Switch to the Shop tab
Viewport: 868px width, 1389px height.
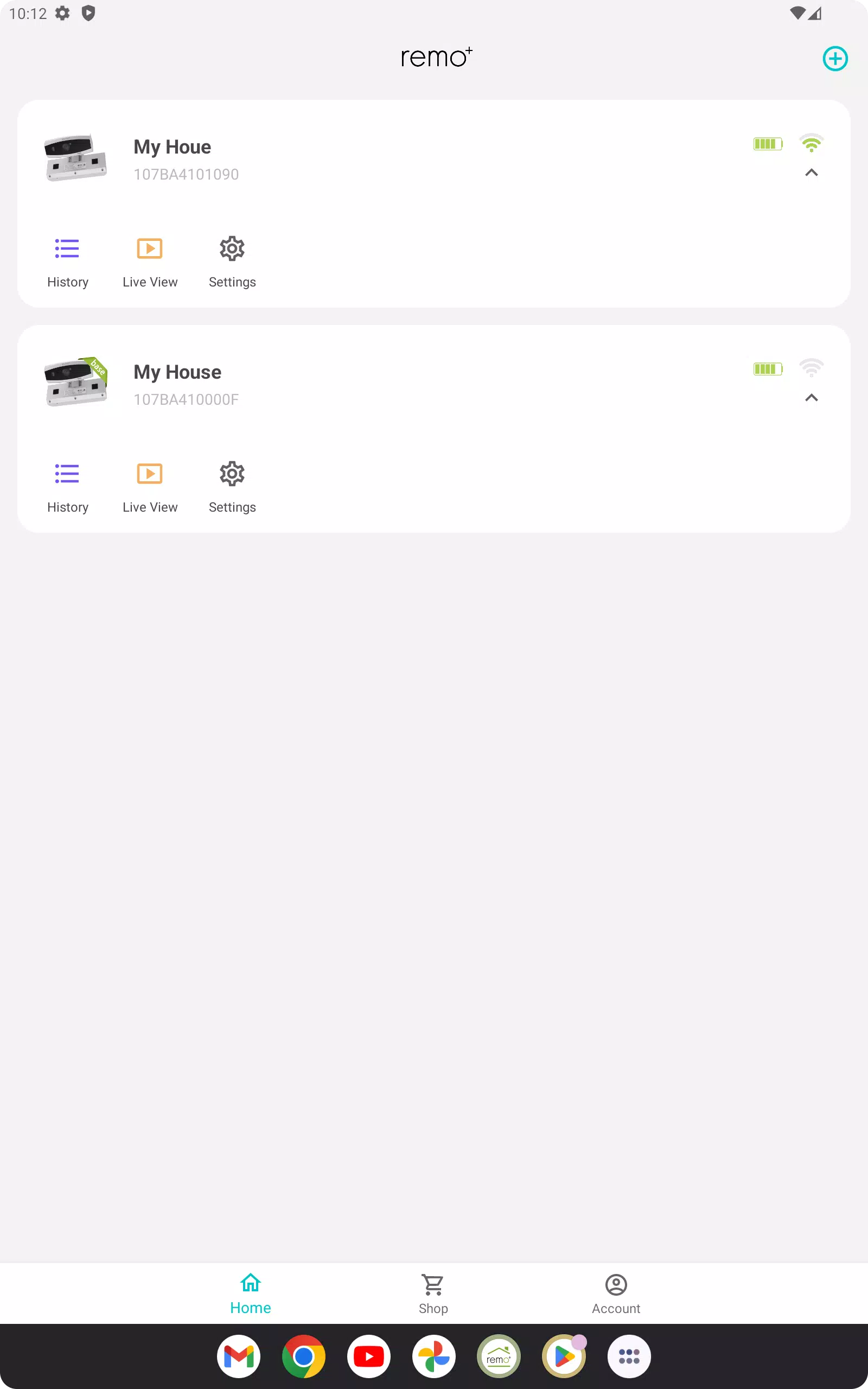433,1294
